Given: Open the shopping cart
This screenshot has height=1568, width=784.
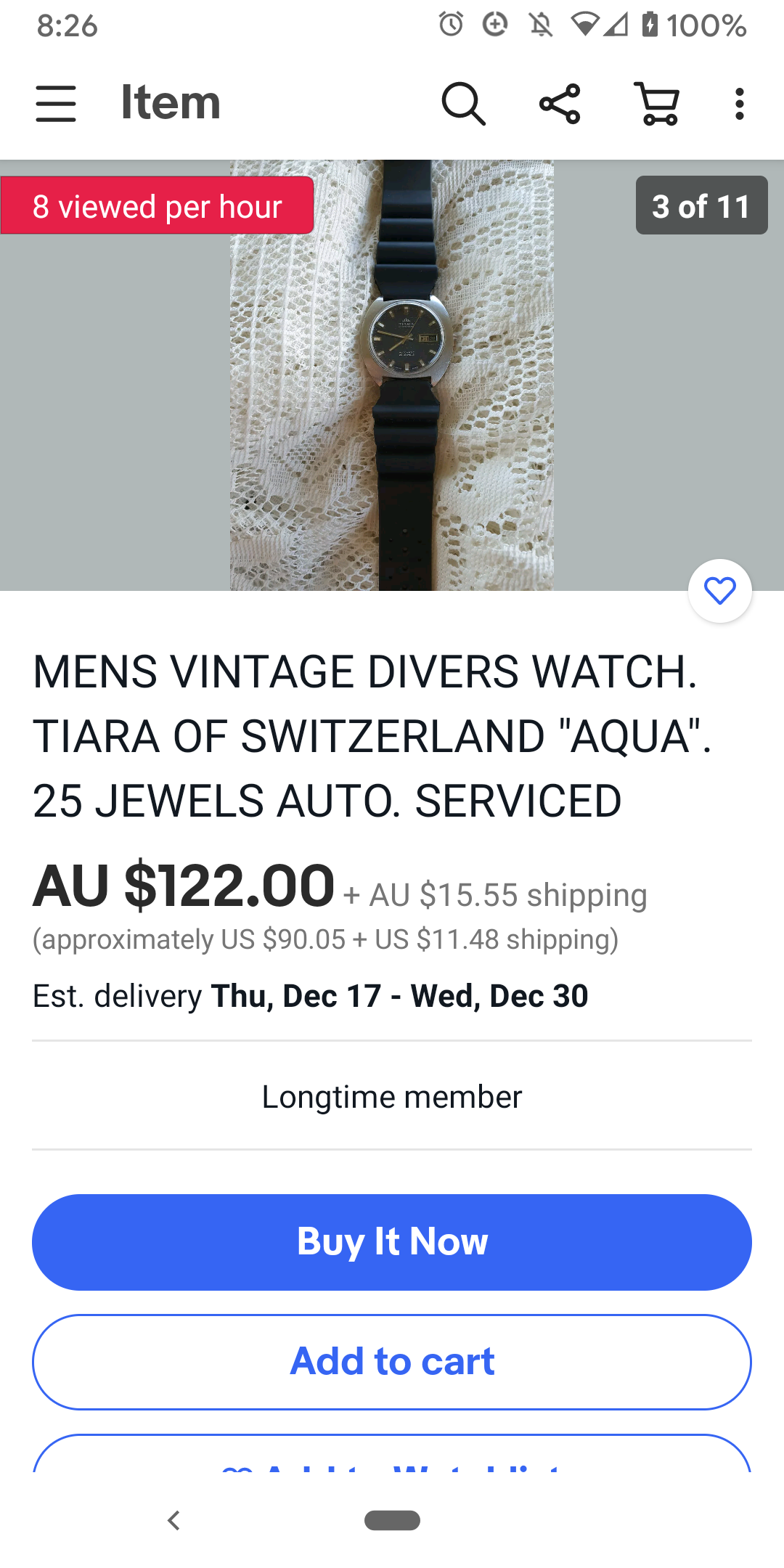Looking at the screenshot, I should pyautogui.click(x=657, y=104).
